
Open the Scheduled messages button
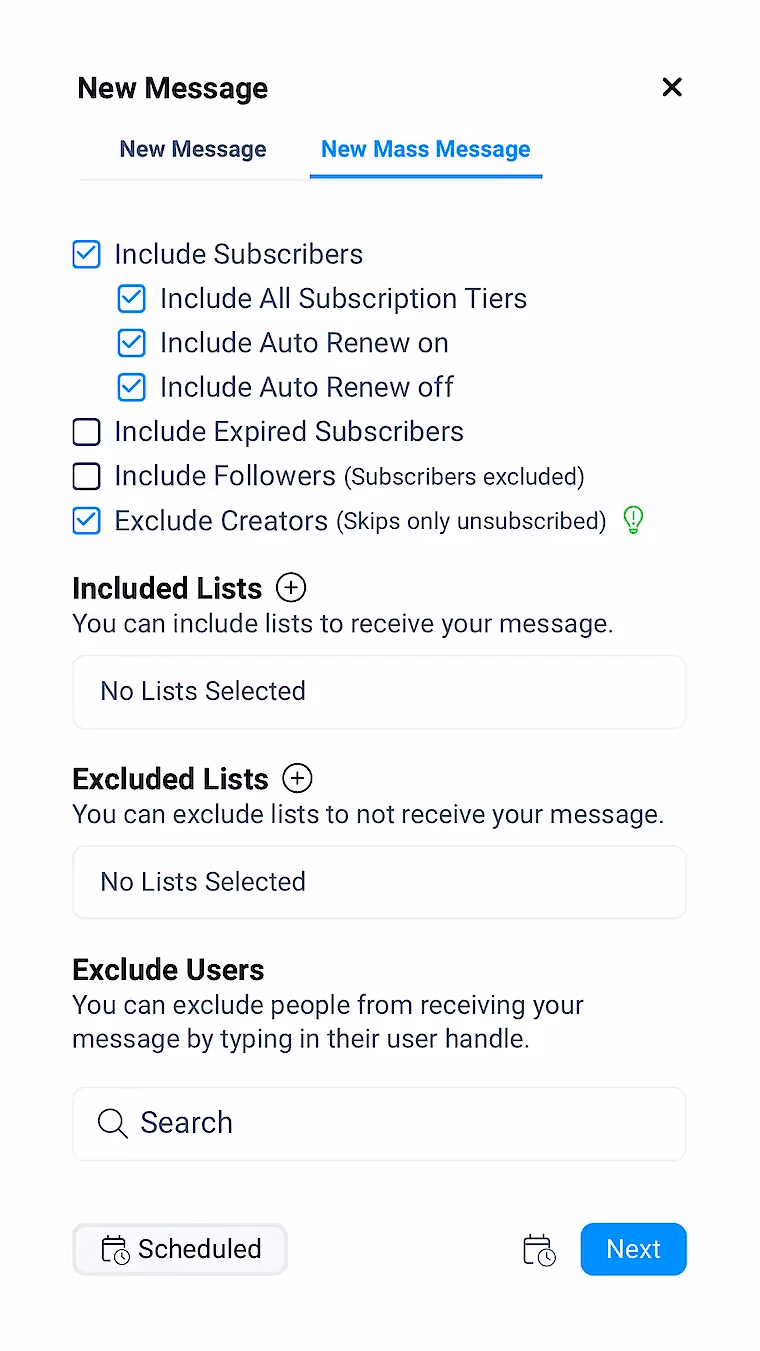(x=180, y=1249)
